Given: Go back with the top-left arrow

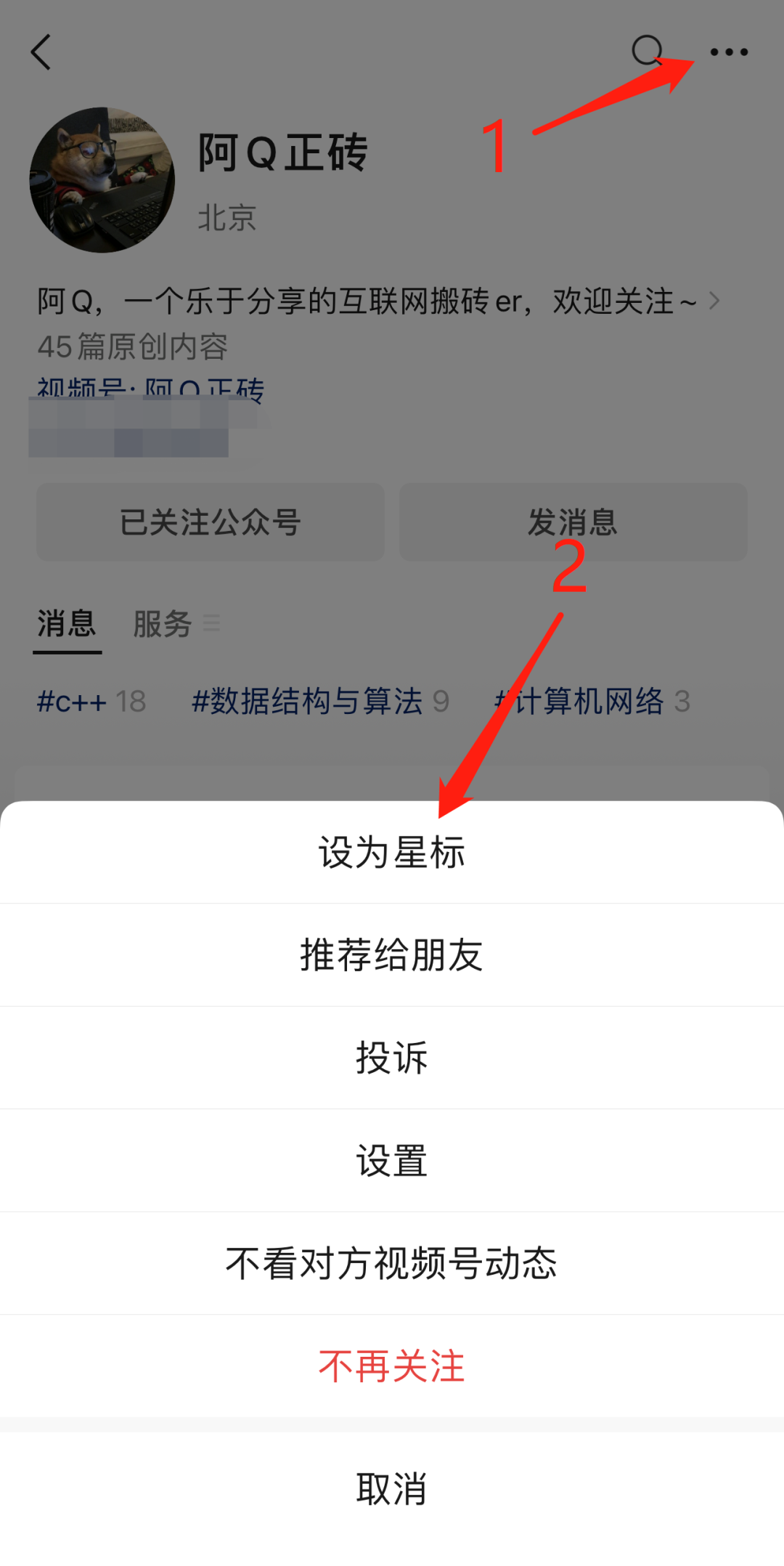Looking at the screenshot, I should [41, 52].
